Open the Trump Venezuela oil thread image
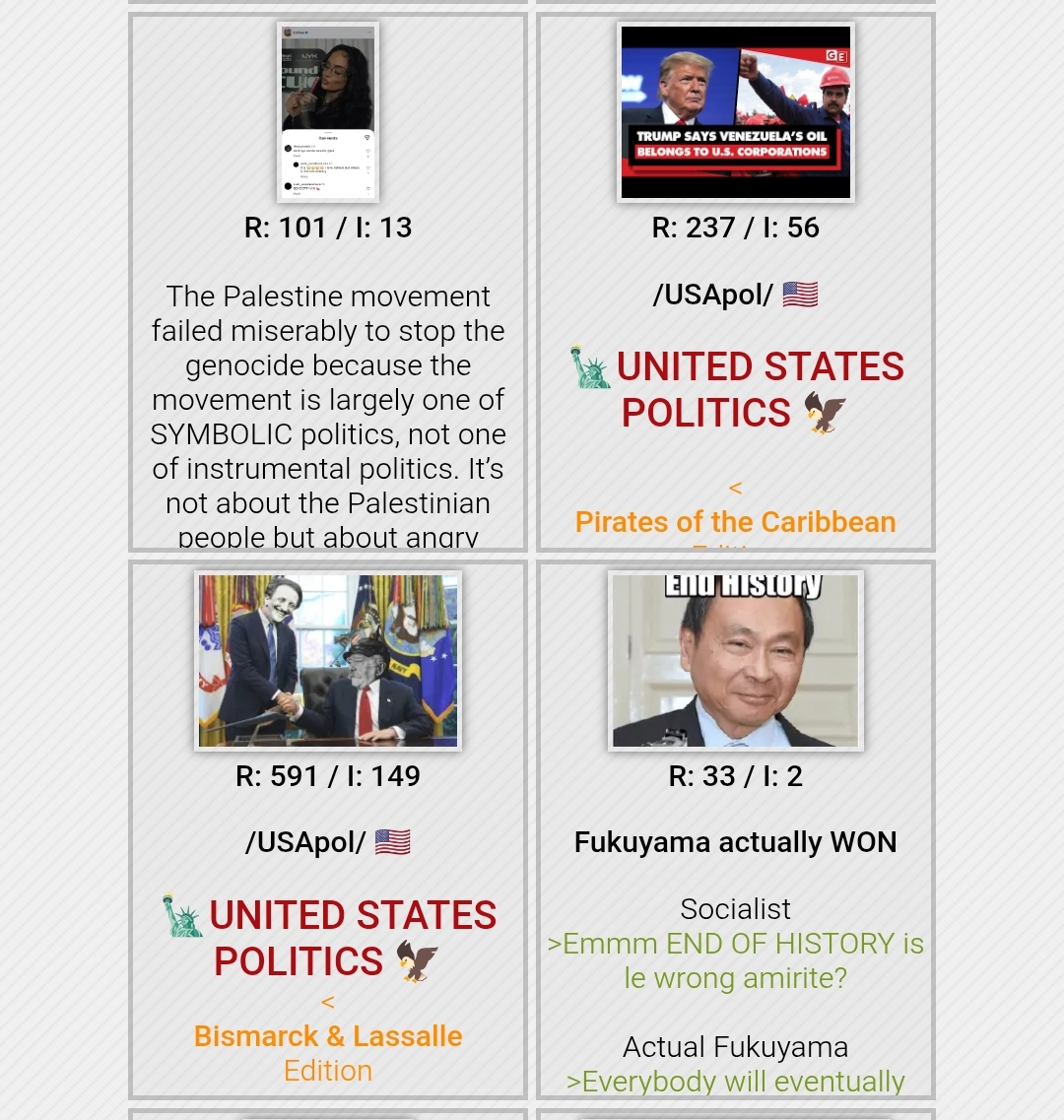 pos(735,112)
